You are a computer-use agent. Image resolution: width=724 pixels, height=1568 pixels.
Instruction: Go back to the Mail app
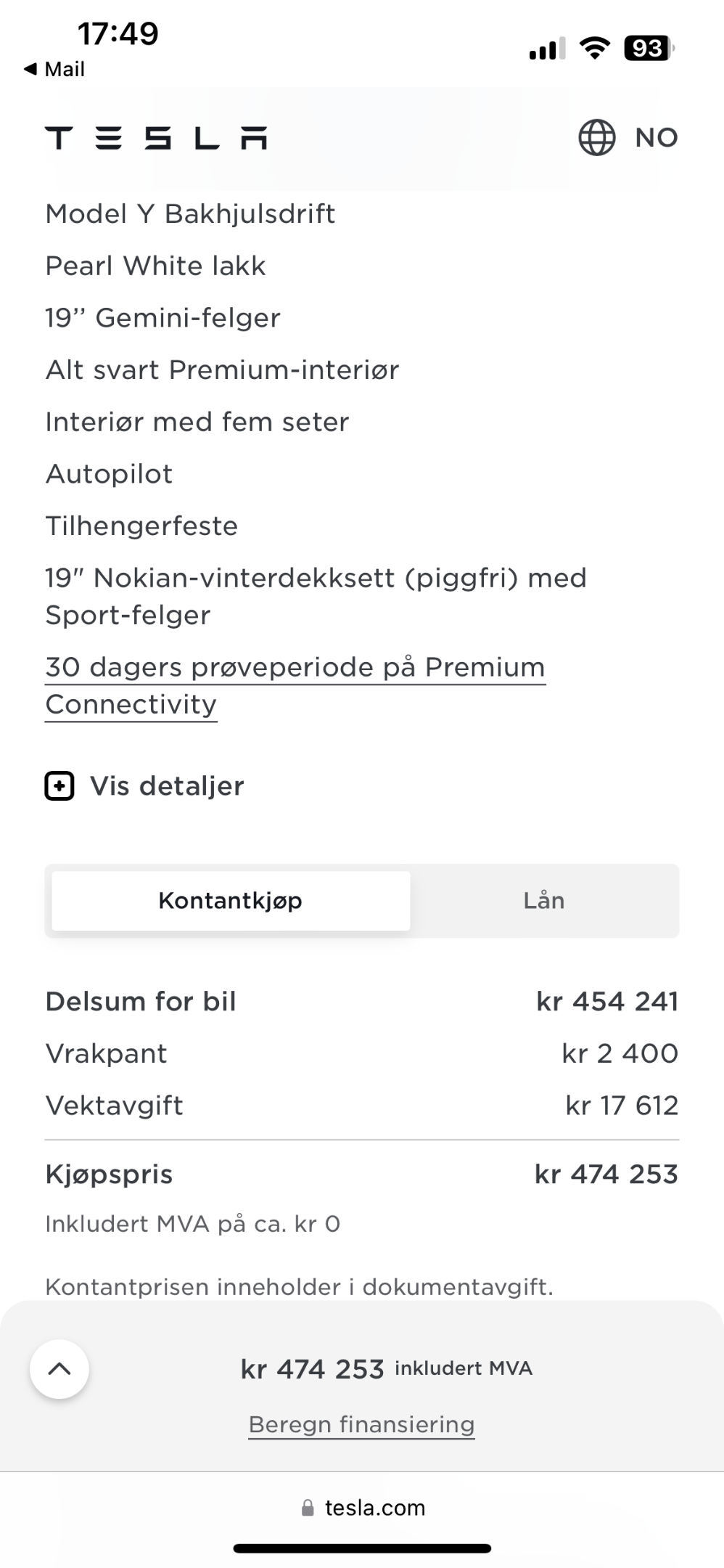click(54, 69)
